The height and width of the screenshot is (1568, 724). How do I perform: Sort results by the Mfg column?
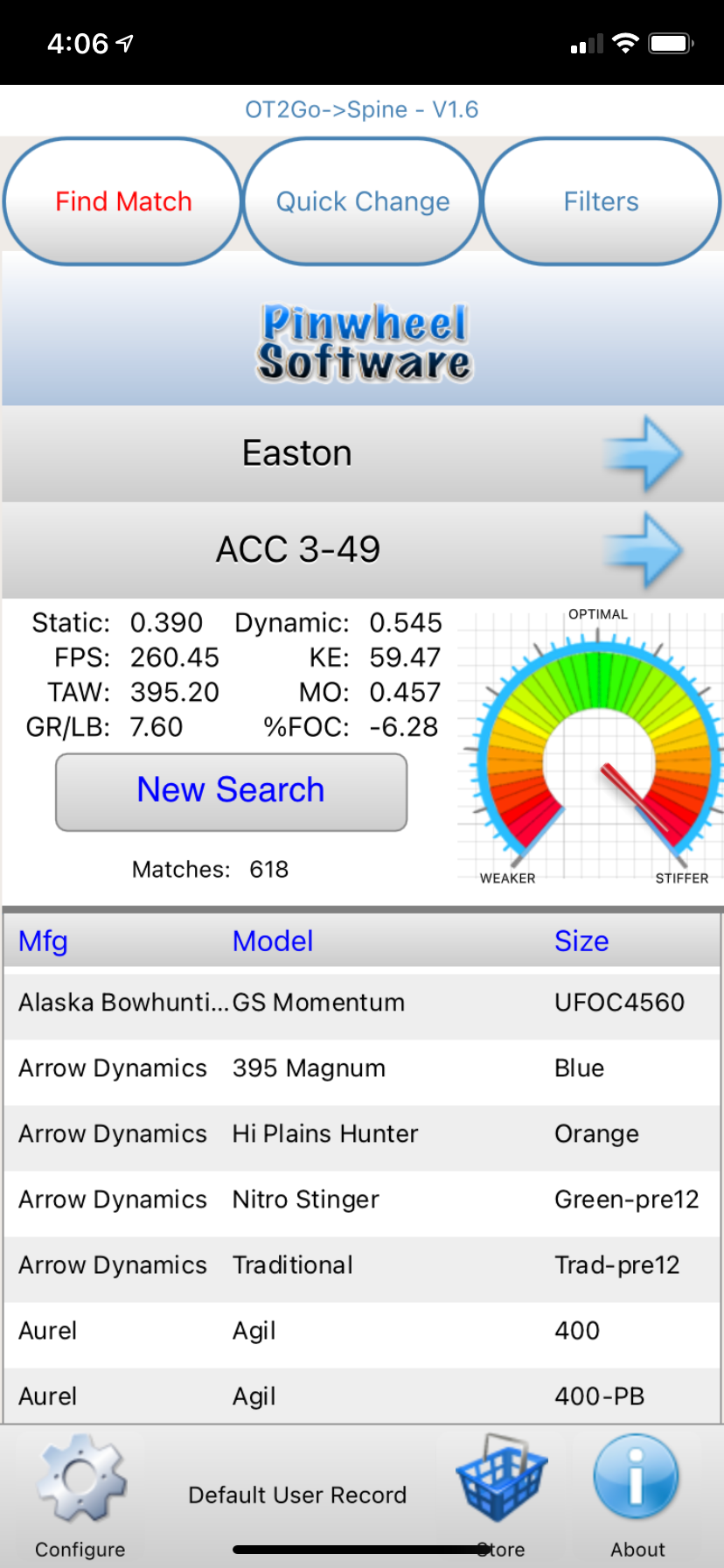tap(43, 941)
